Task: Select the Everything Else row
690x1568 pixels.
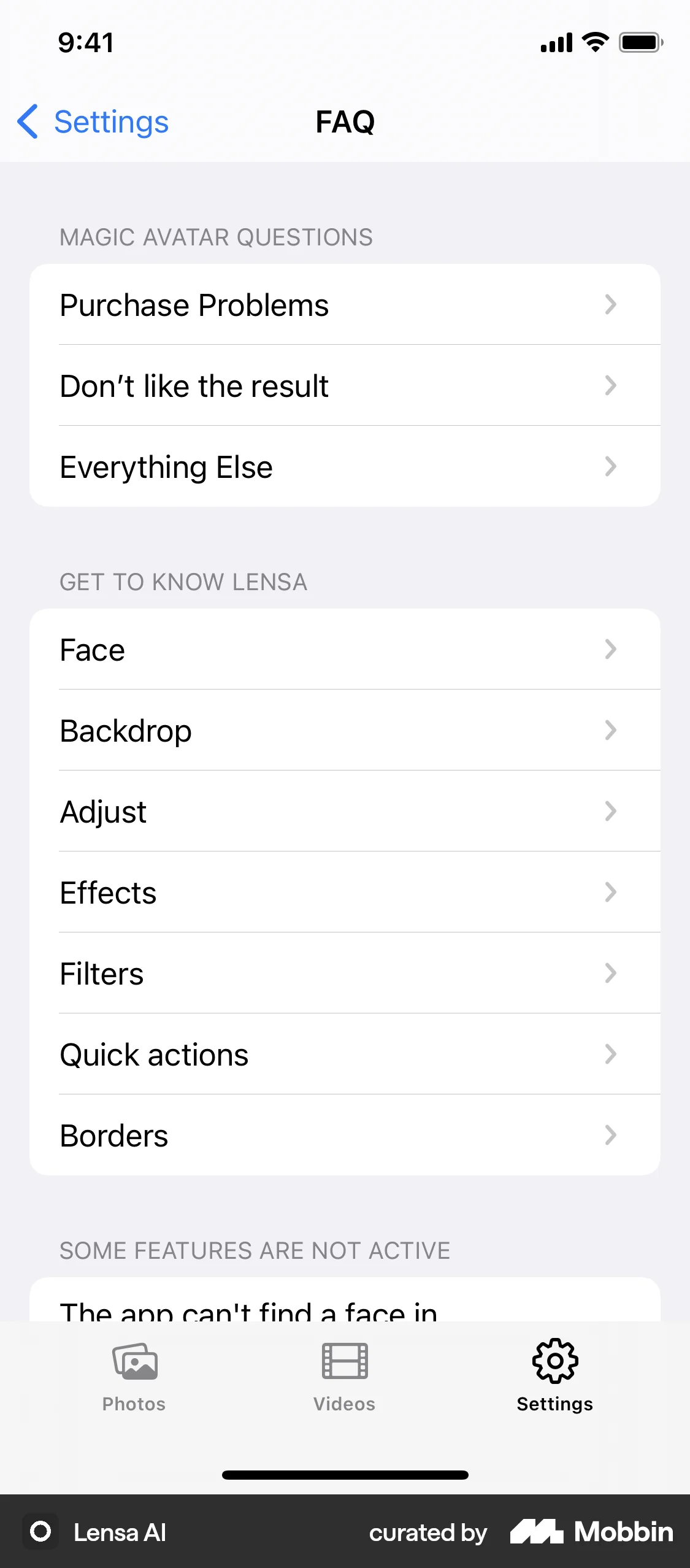Action: coord(345,467)
